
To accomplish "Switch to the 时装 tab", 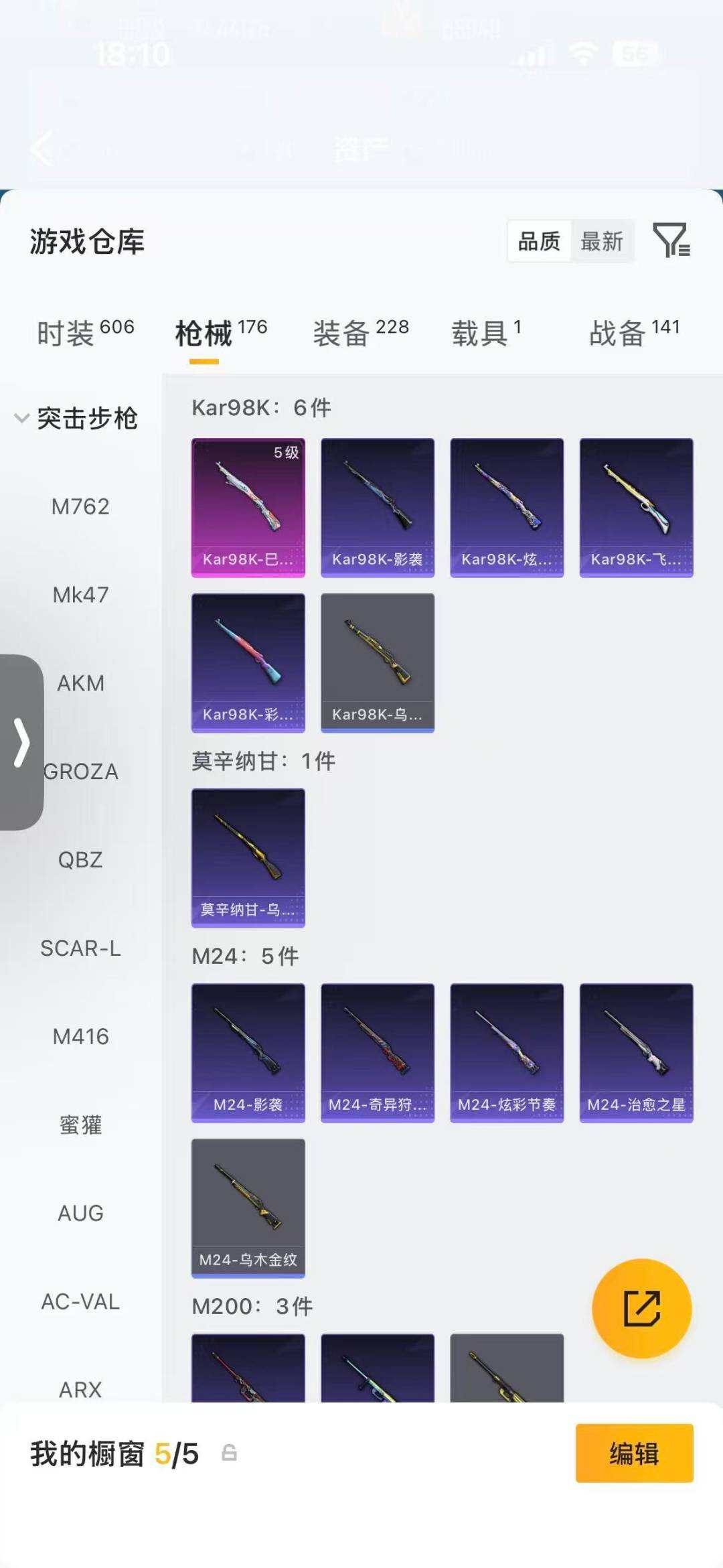I will pyautogui.click(x=85, y=333).
